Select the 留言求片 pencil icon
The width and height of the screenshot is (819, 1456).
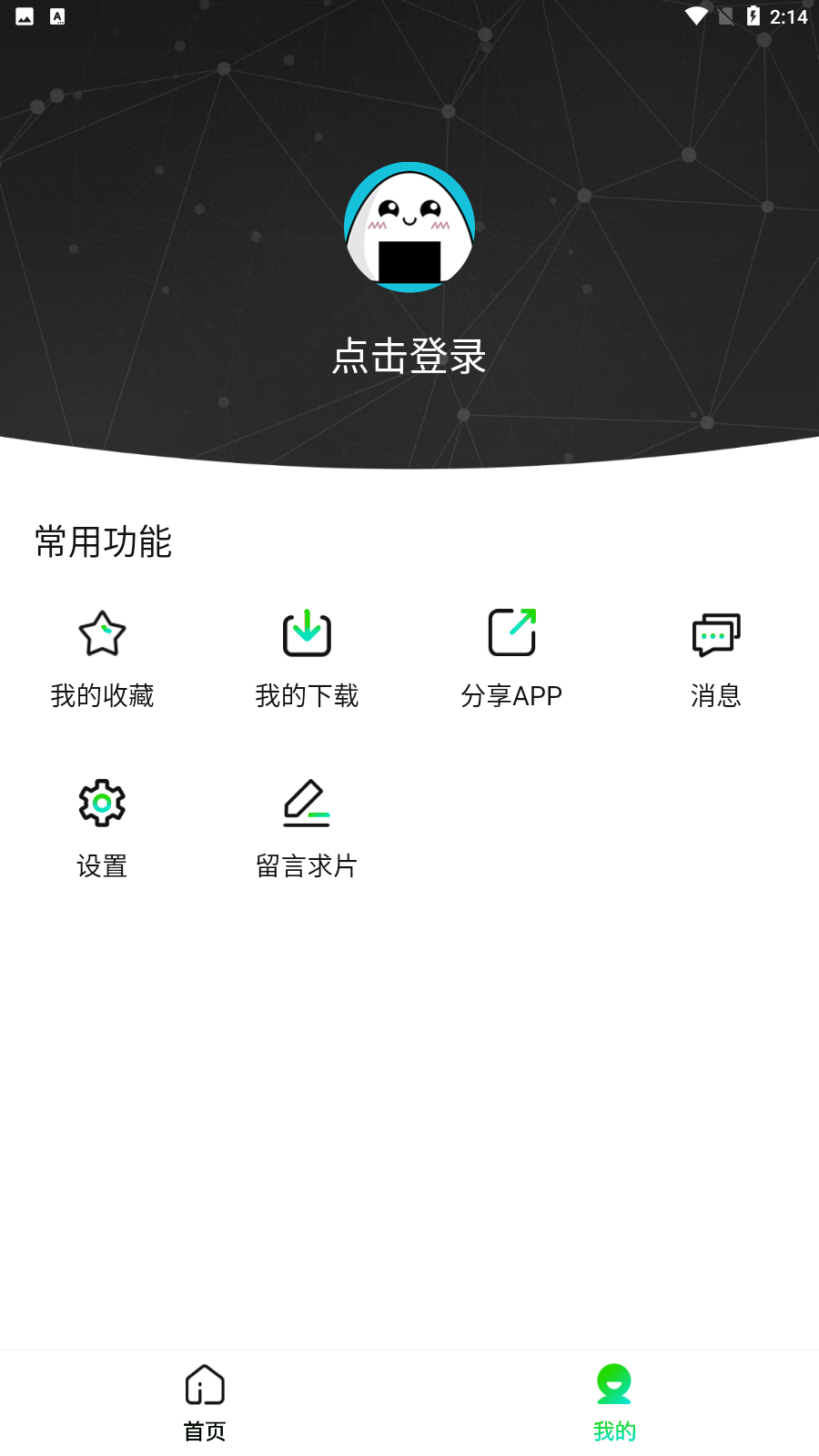click(x=307, y=803)
